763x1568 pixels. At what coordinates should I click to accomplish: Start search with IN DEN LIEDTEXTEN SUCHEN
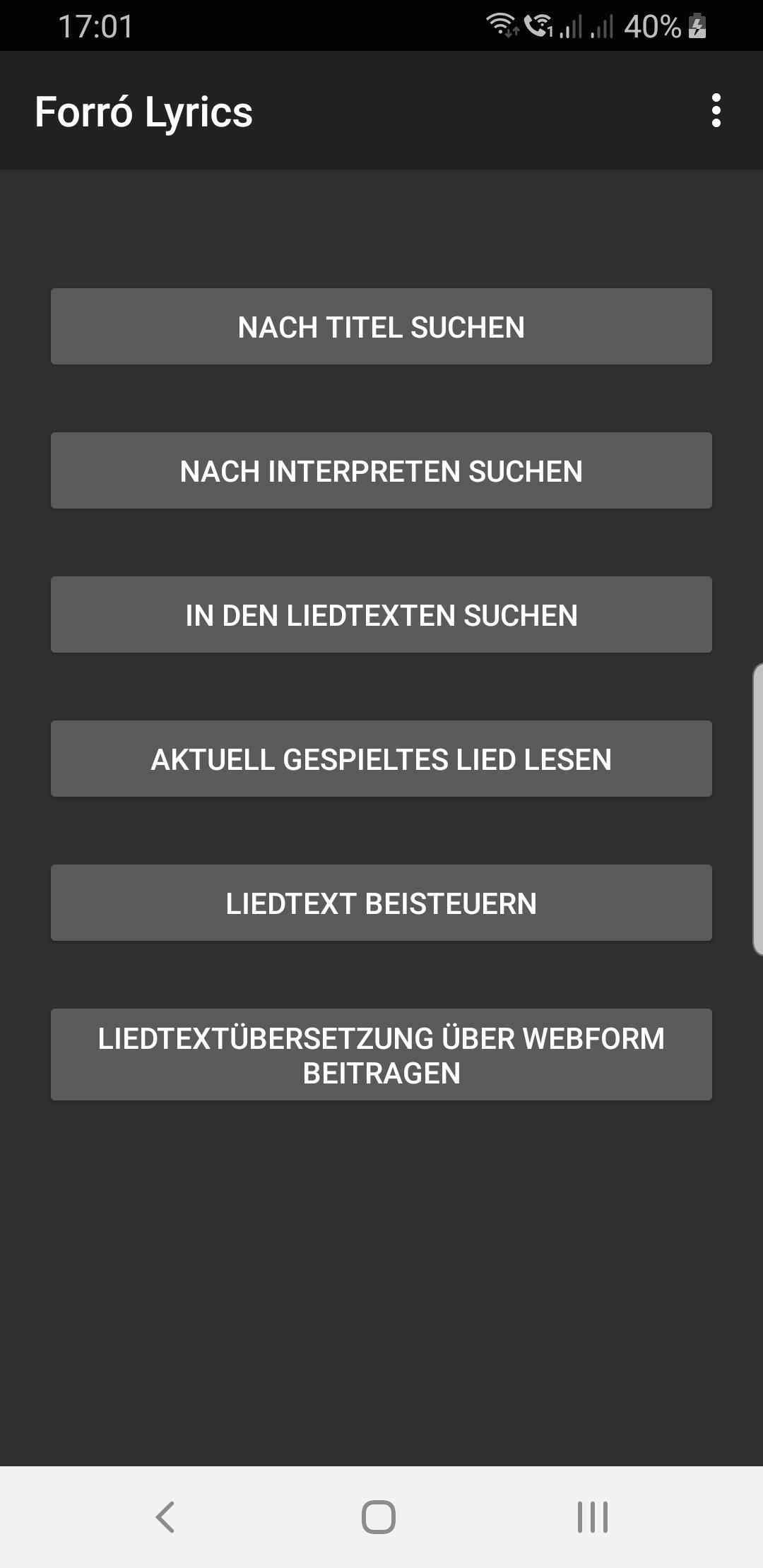coord(381,614)
